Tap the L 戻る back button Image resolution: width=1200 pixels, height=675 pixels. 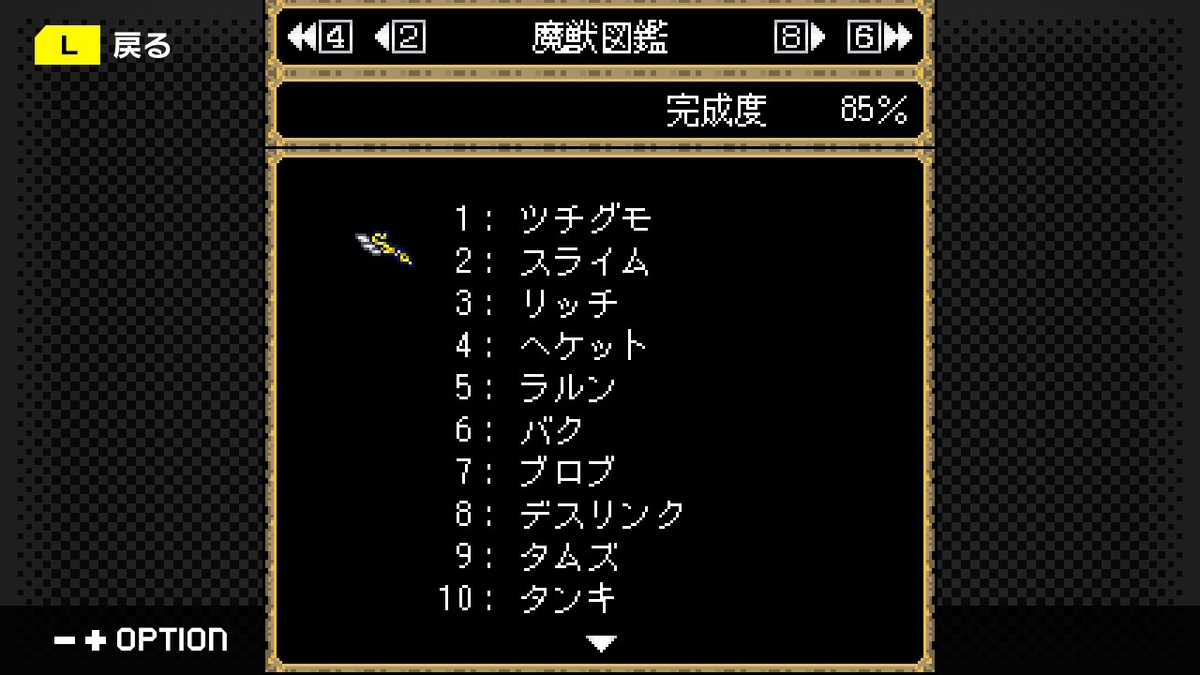tap(103, 46)
